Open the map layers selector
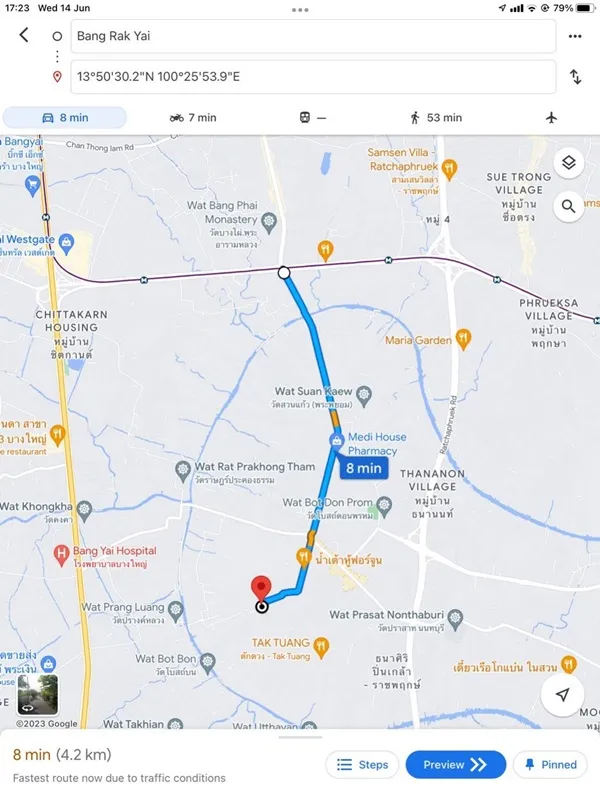This screenshot has width=600, height=800. pos(568,163)
